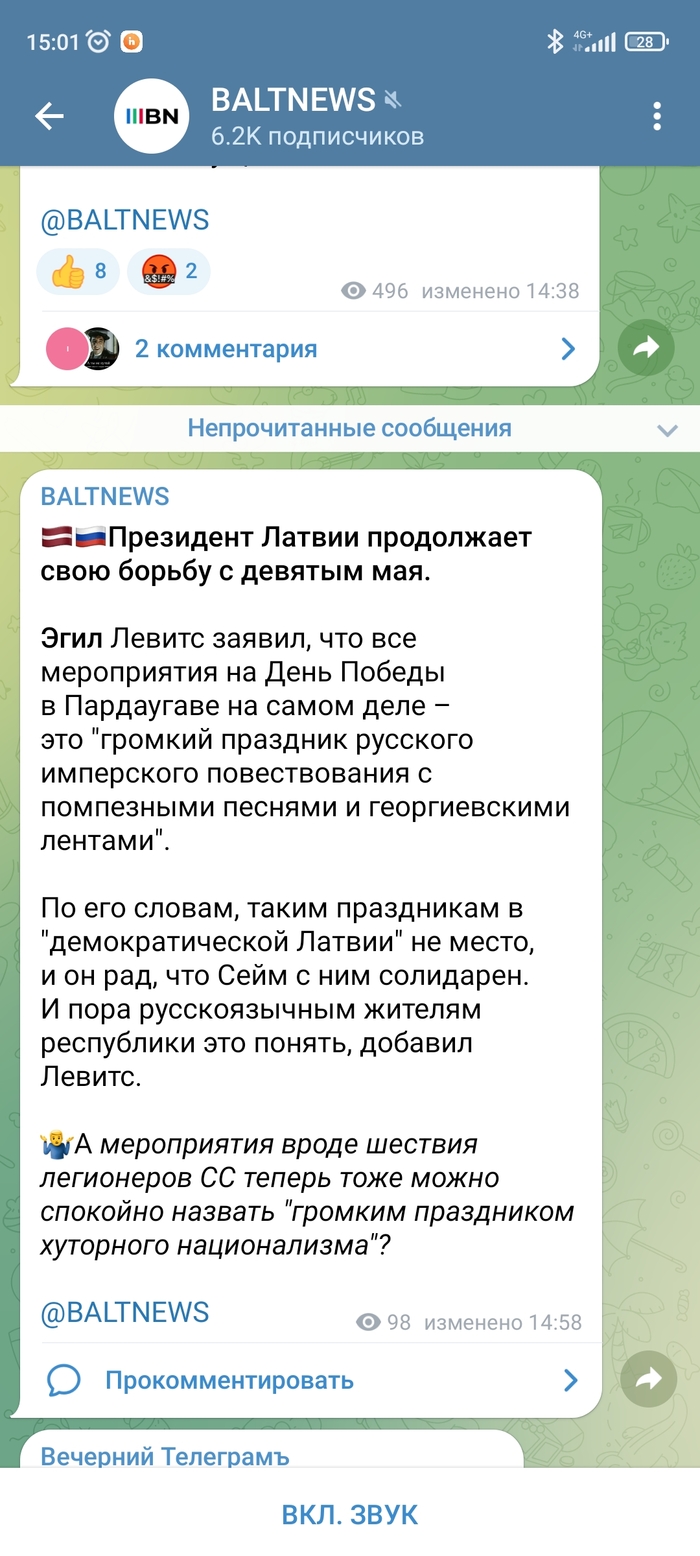700x1556 pixels.
Task: Open the channel overflow menu
Action: point(657,117)
